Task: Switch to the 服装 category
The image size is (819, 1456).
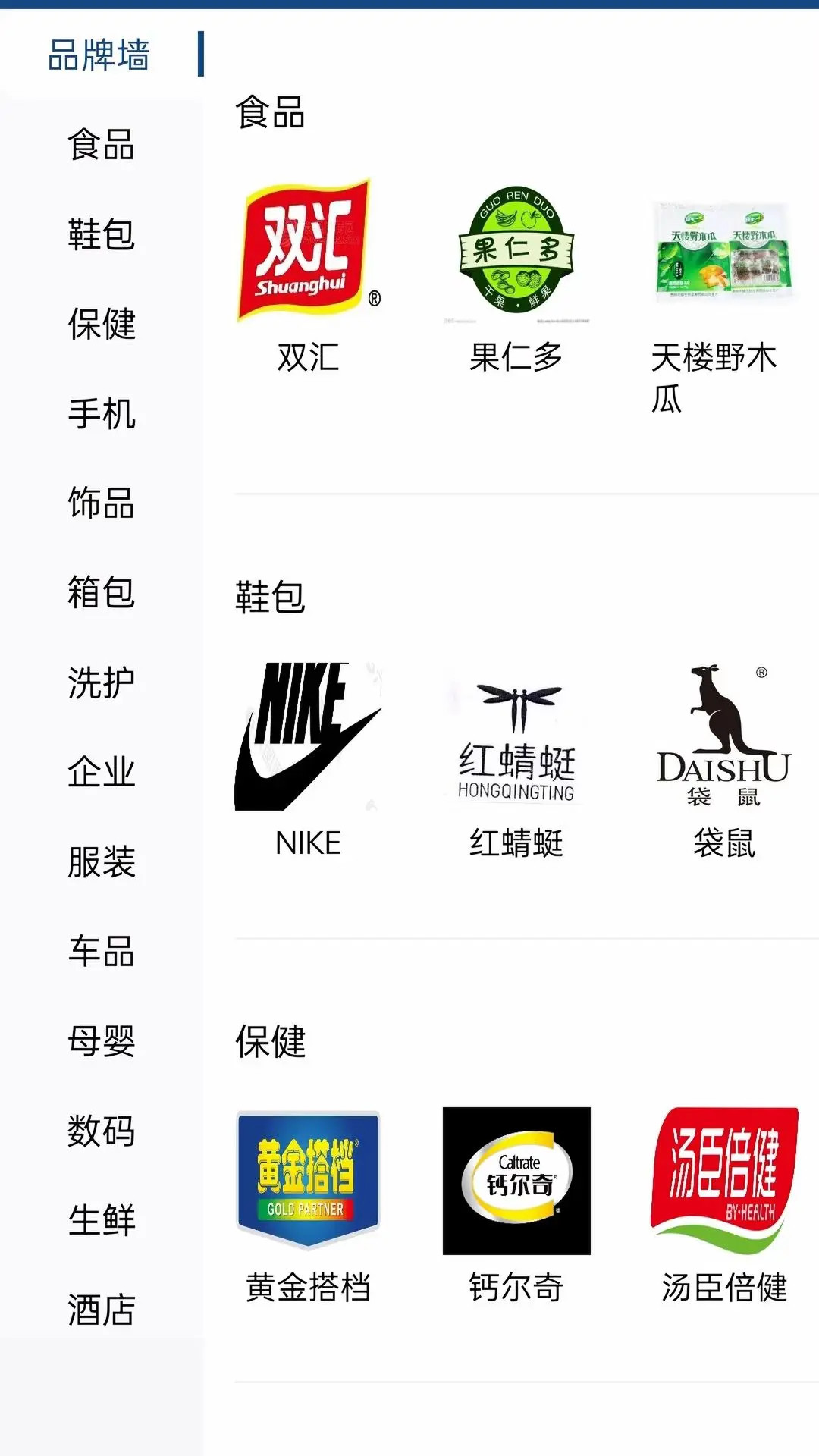Action: pyautogui.click(x=101, y=861)
